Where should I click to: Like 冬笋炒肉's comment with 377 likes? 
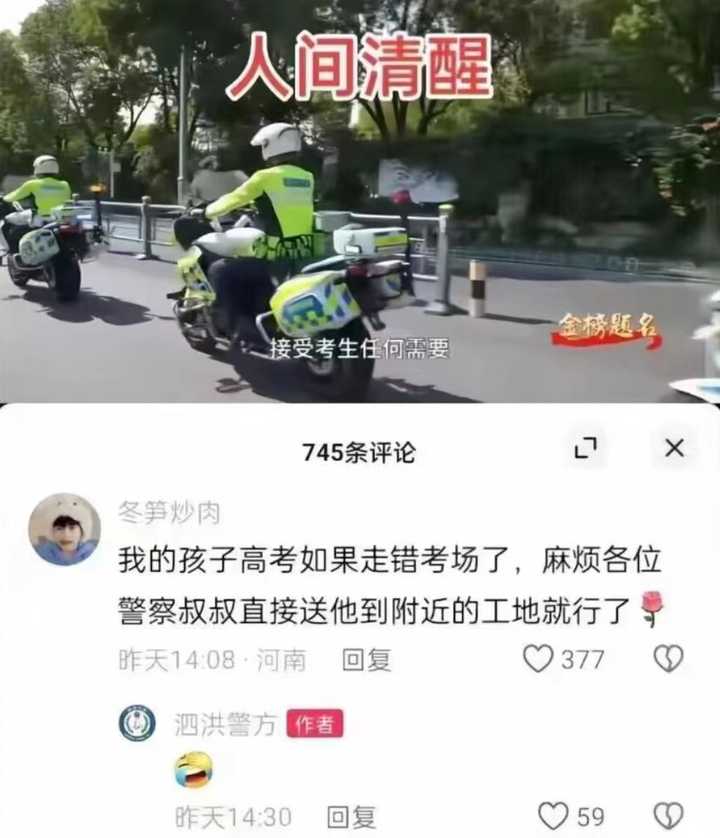coord(539,658)
